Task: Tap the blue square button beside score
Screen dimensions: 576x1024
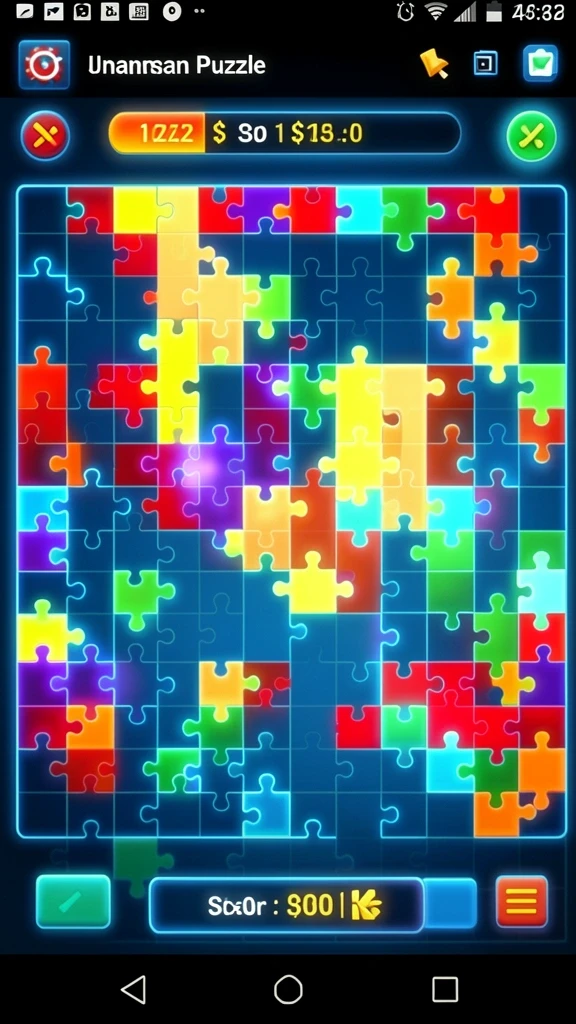Action: (x=451, y=904)
